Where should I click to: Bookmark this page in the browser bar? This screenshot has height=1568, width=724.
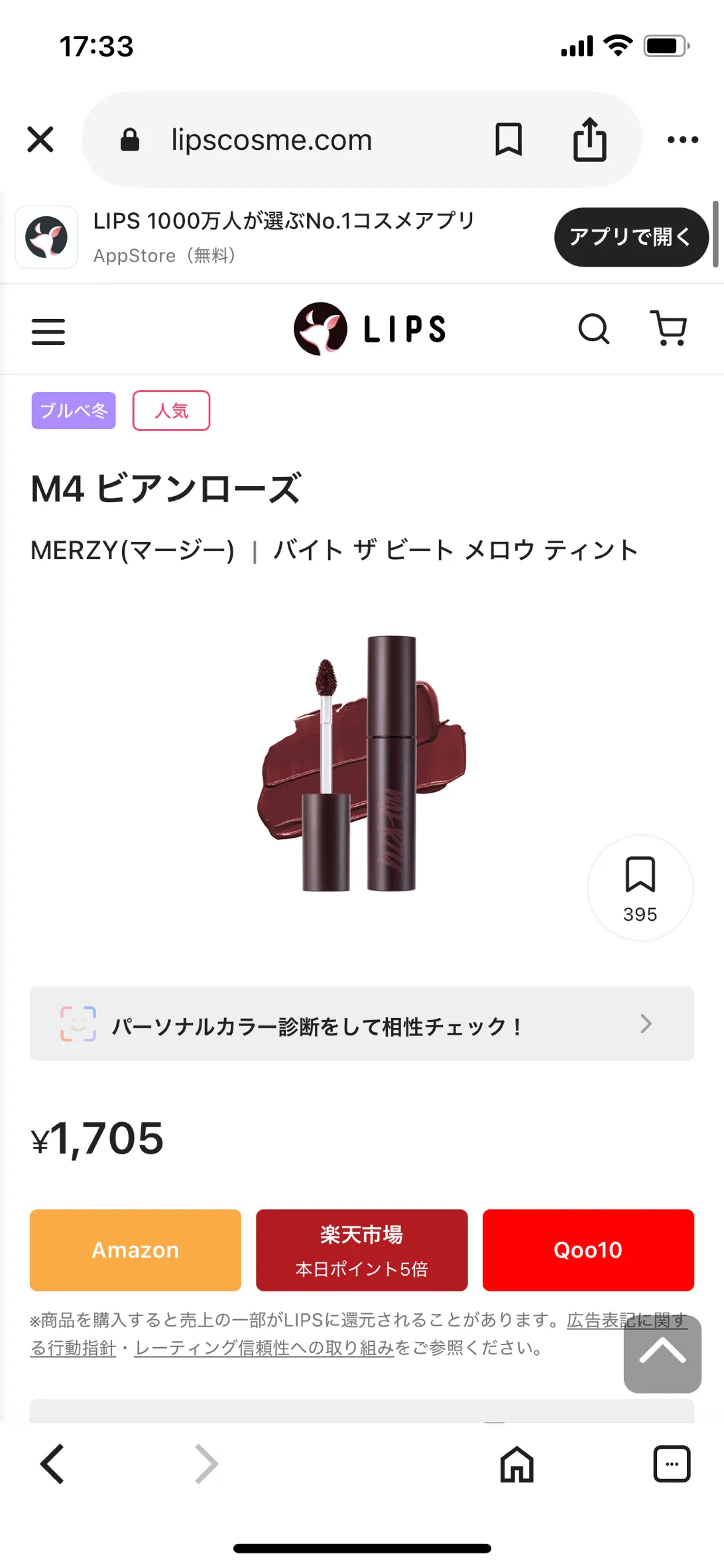tap(509, 139)
